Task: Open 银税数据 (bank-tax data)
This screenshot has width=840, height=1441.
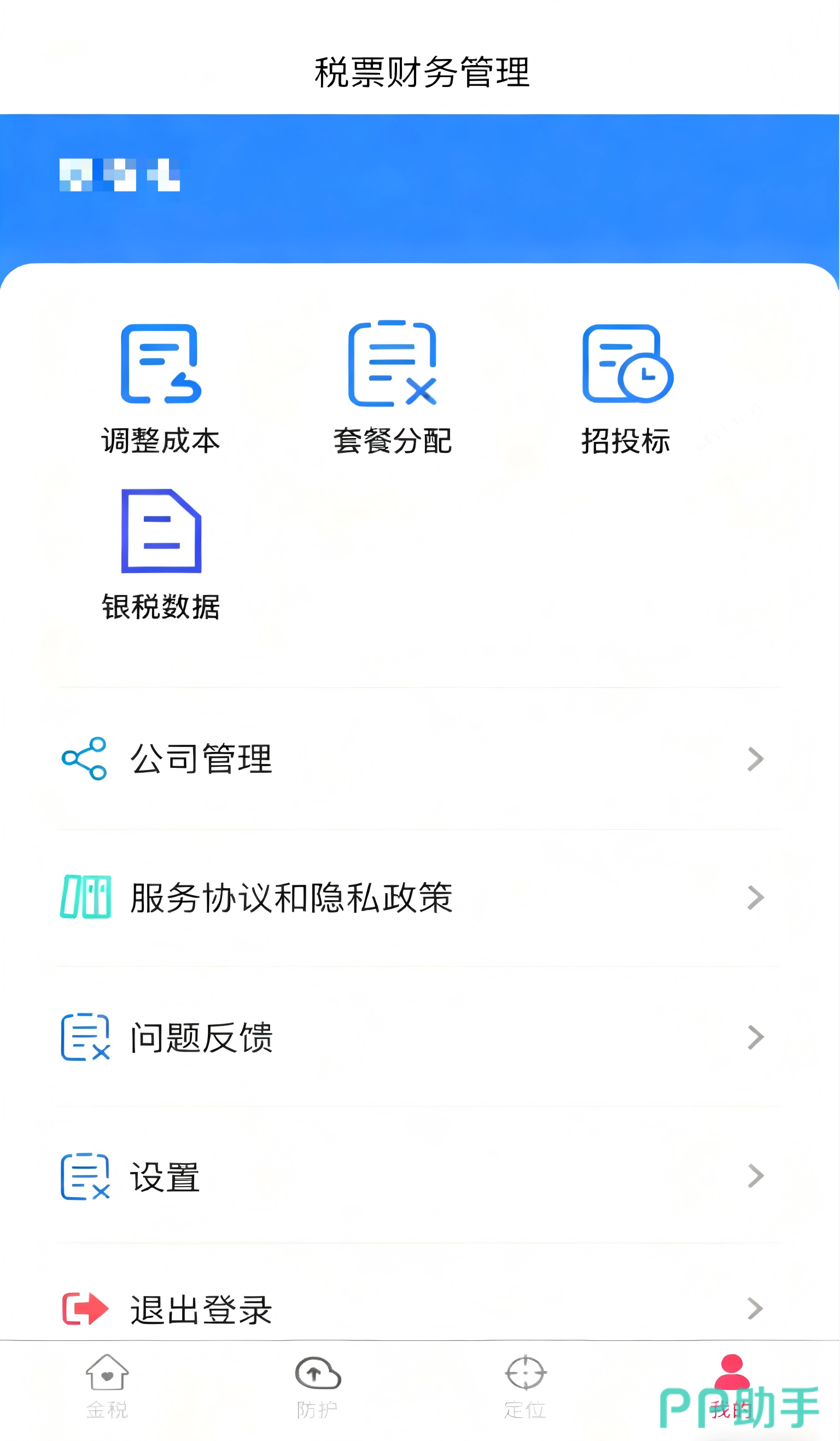Action: pyautogui.click(x=161, y=553)
